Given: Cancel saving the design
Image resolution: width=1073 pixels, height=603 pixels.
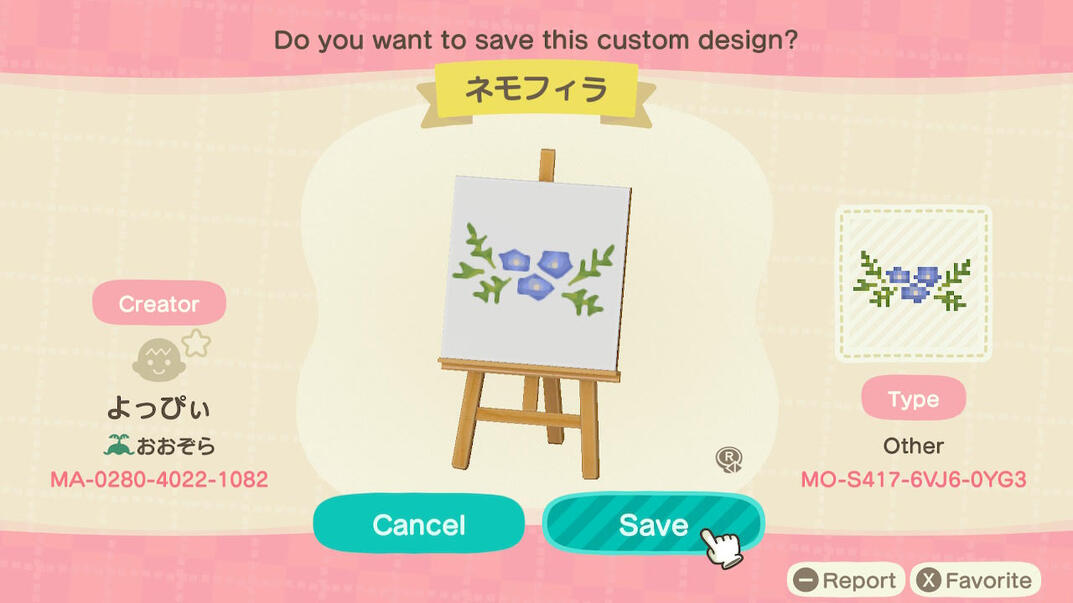Looking at the screenshot, I should pos(418,525).
